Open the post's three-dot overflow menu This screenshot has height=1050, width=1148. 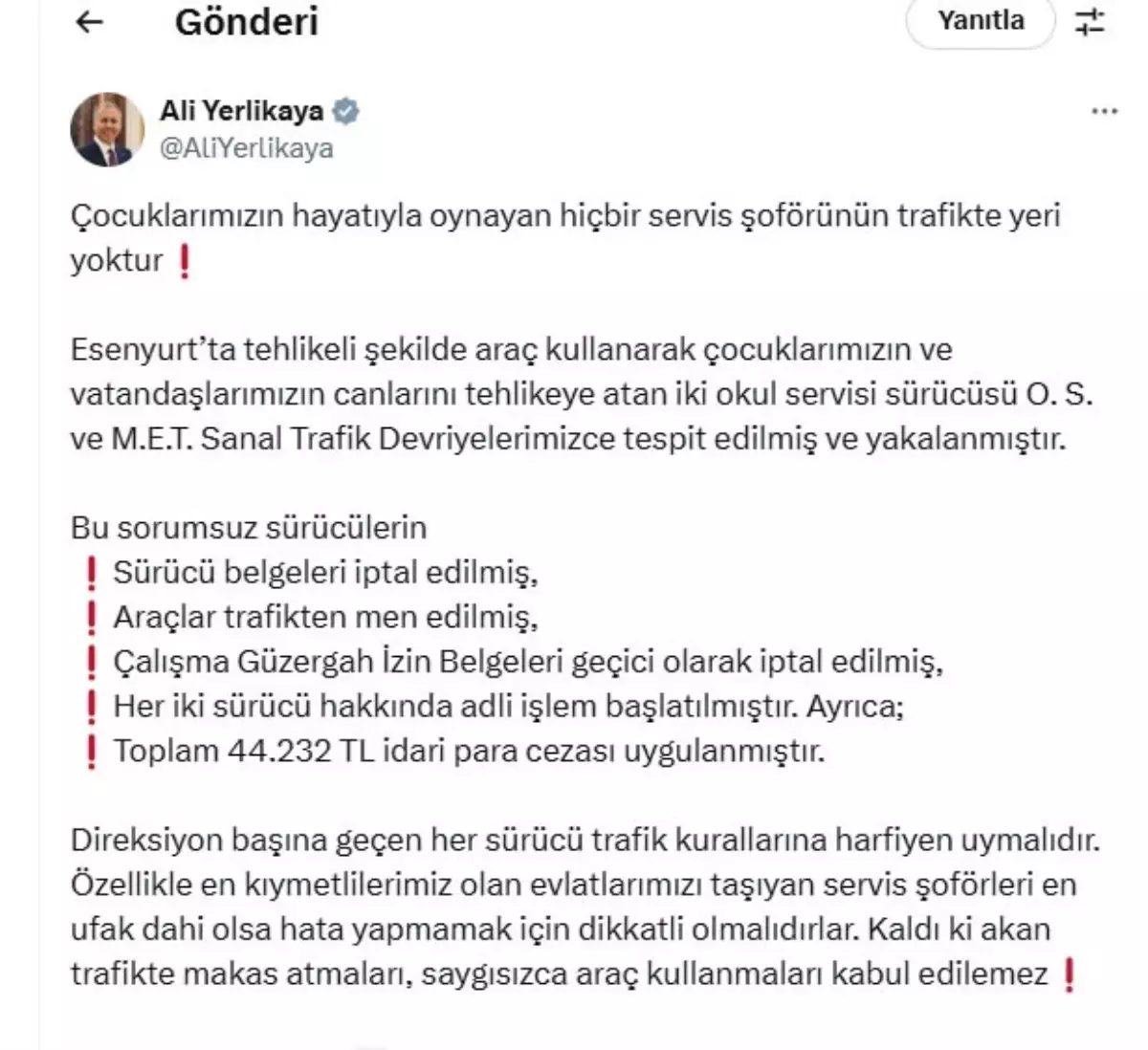point(1104,112)
